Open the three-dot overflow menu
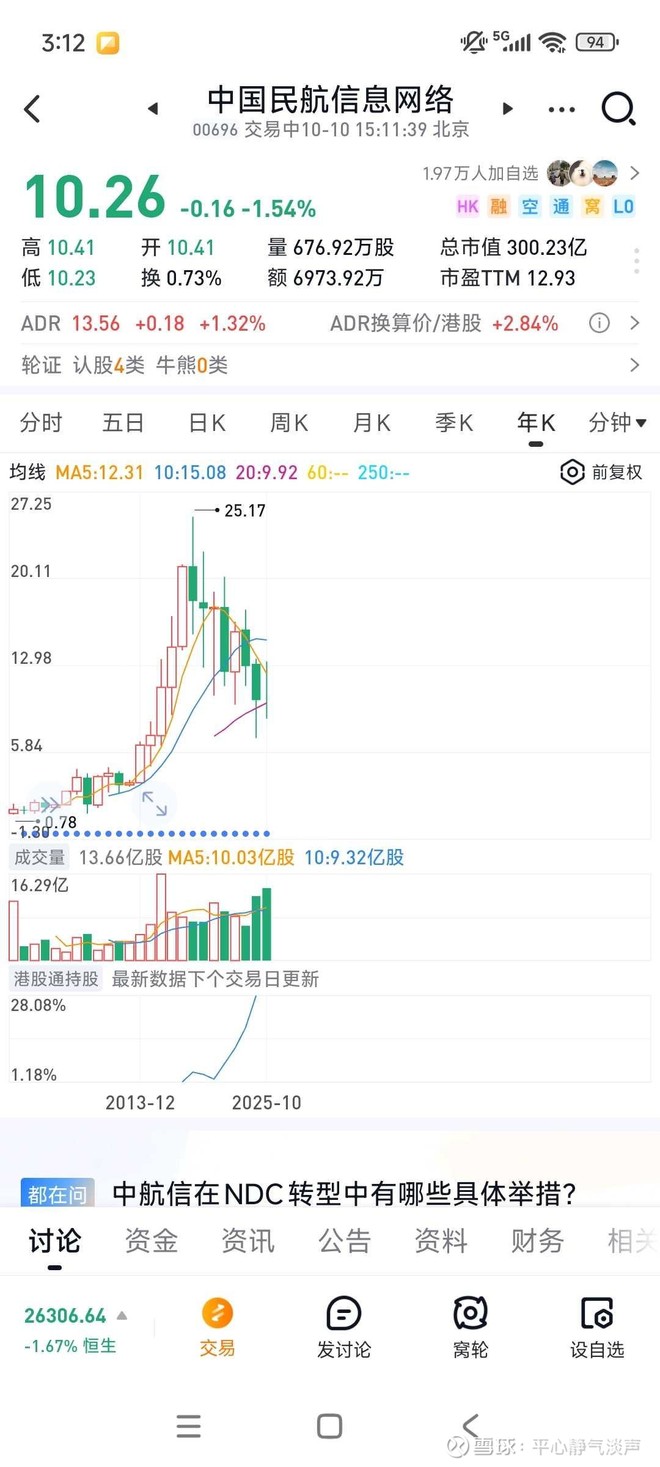 coord(562,110)
